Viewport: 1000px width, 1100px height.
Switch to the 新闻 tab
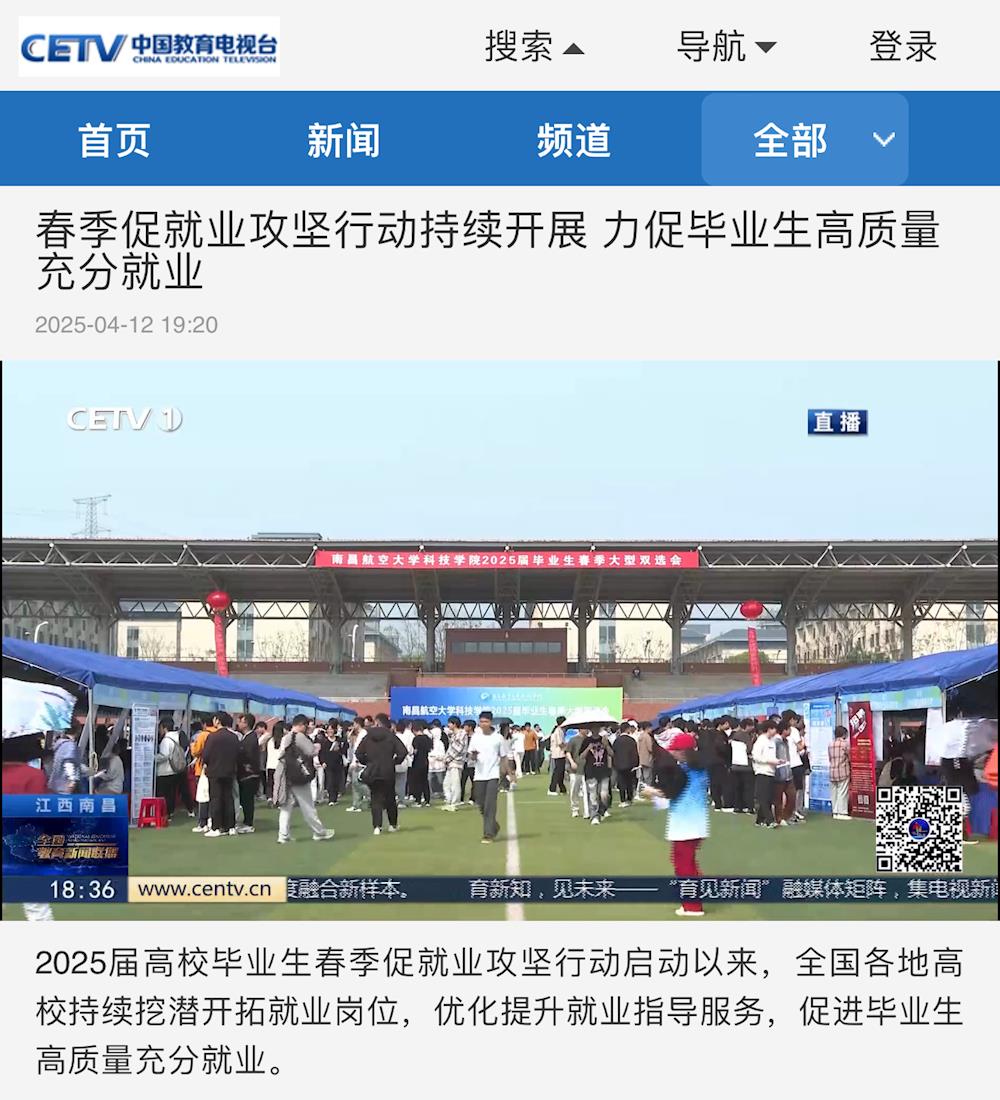tap(343, 140)
